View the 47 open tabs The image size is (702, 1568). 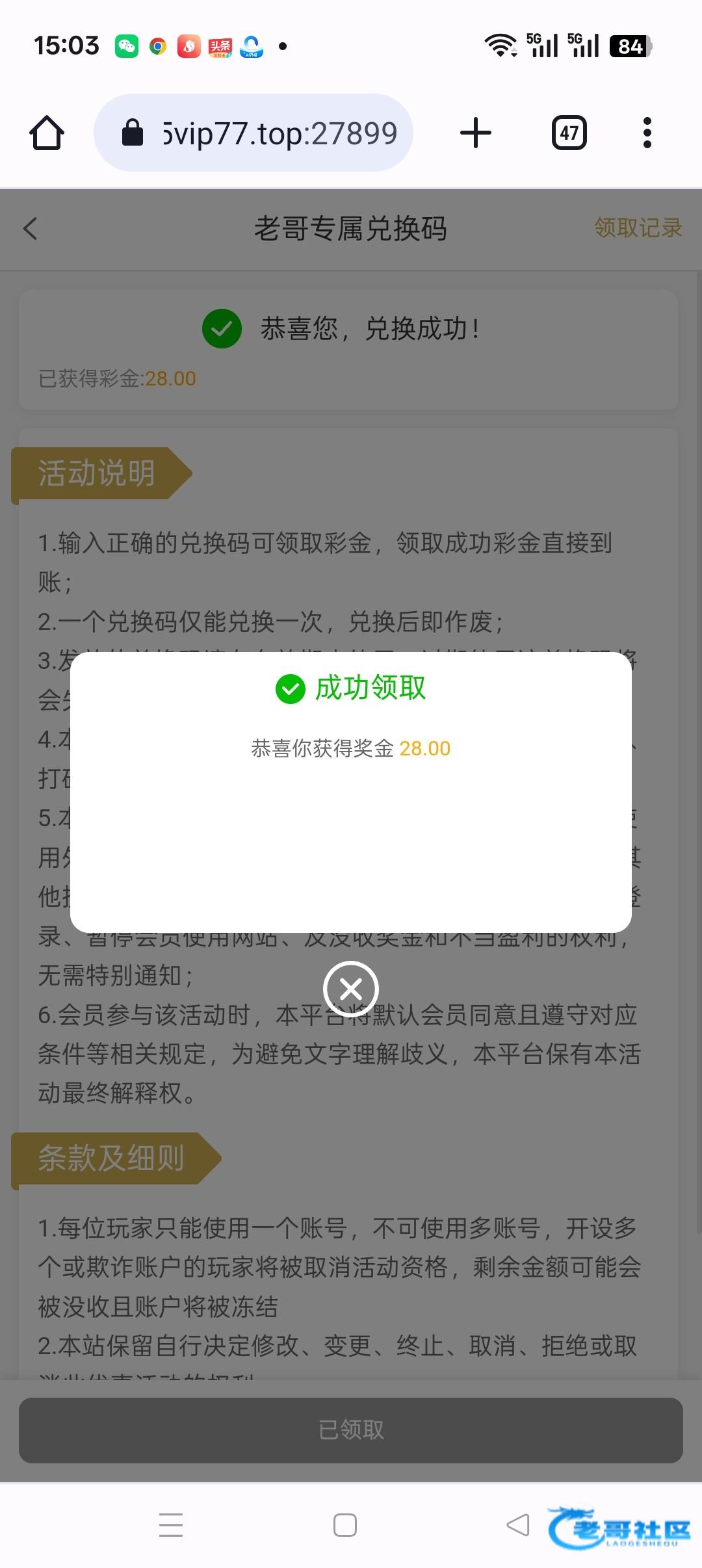pyautogui.click(x=569, y=133)
